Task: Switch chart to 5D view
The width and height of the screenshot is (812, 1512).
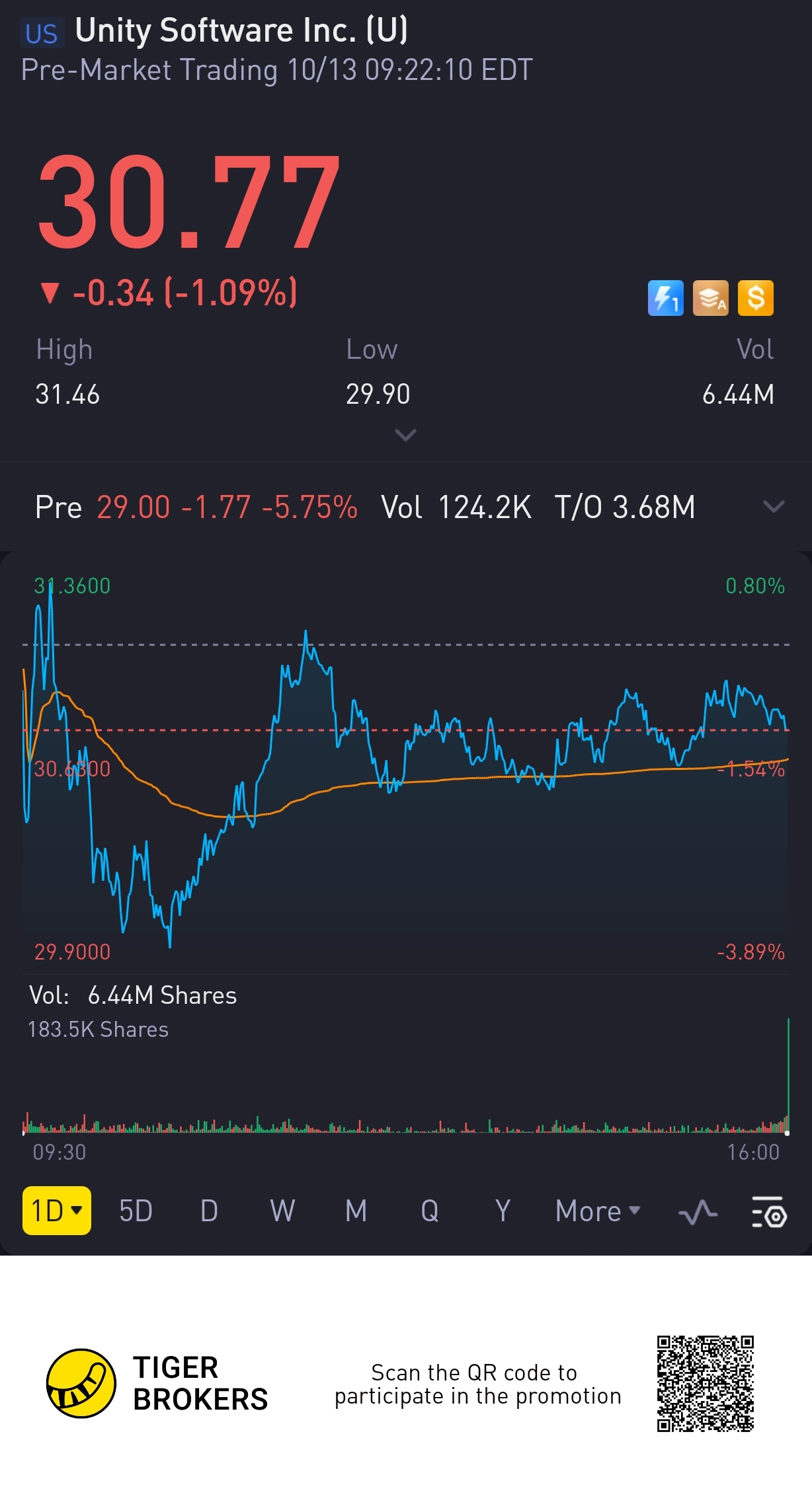Action: 136,1211
